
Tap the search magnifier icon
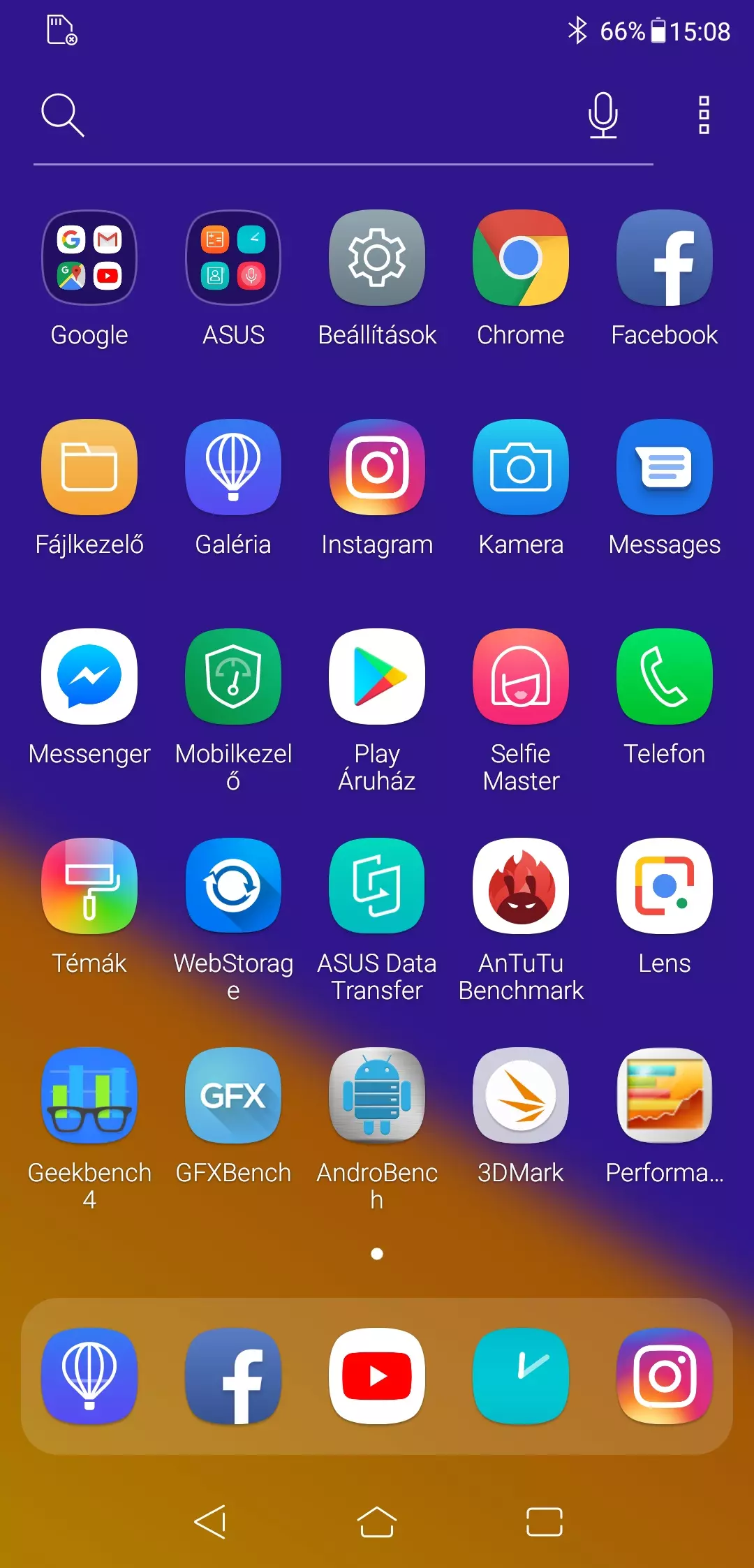tap(63, 115)
